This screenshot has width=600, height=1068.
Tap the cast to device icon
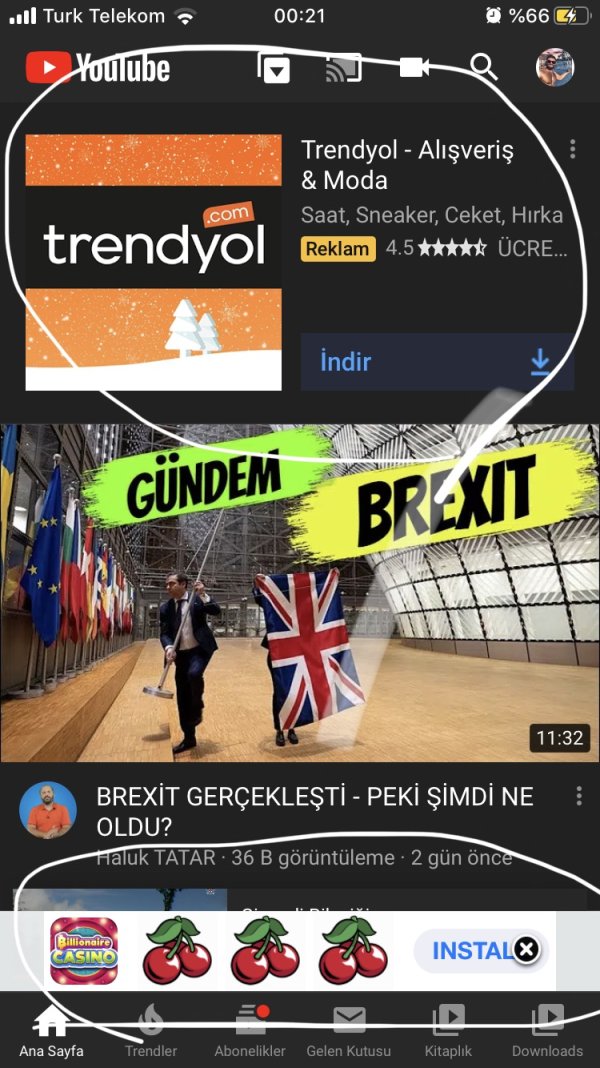click(x=343, y=67)
